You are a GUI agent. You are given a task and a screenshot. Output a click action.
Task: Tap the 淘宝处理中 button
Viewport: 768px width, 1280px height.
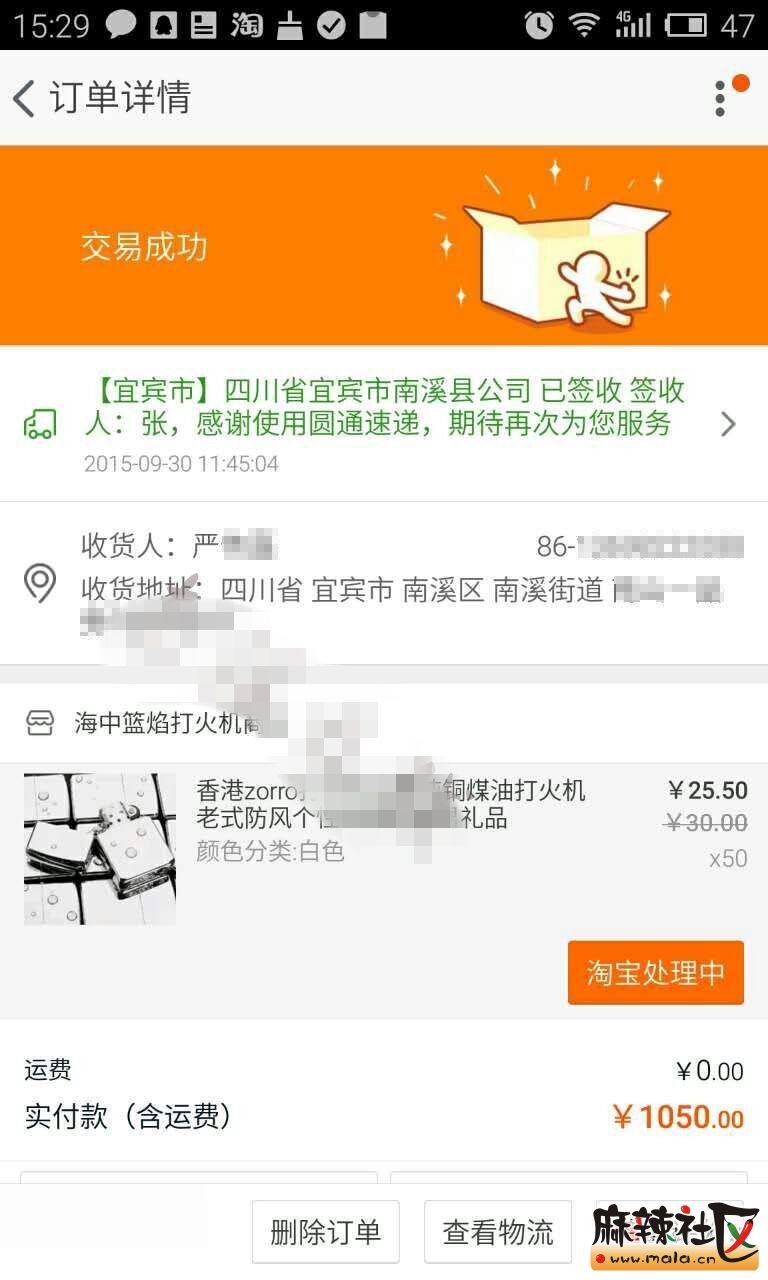click(x=655, y=973)
